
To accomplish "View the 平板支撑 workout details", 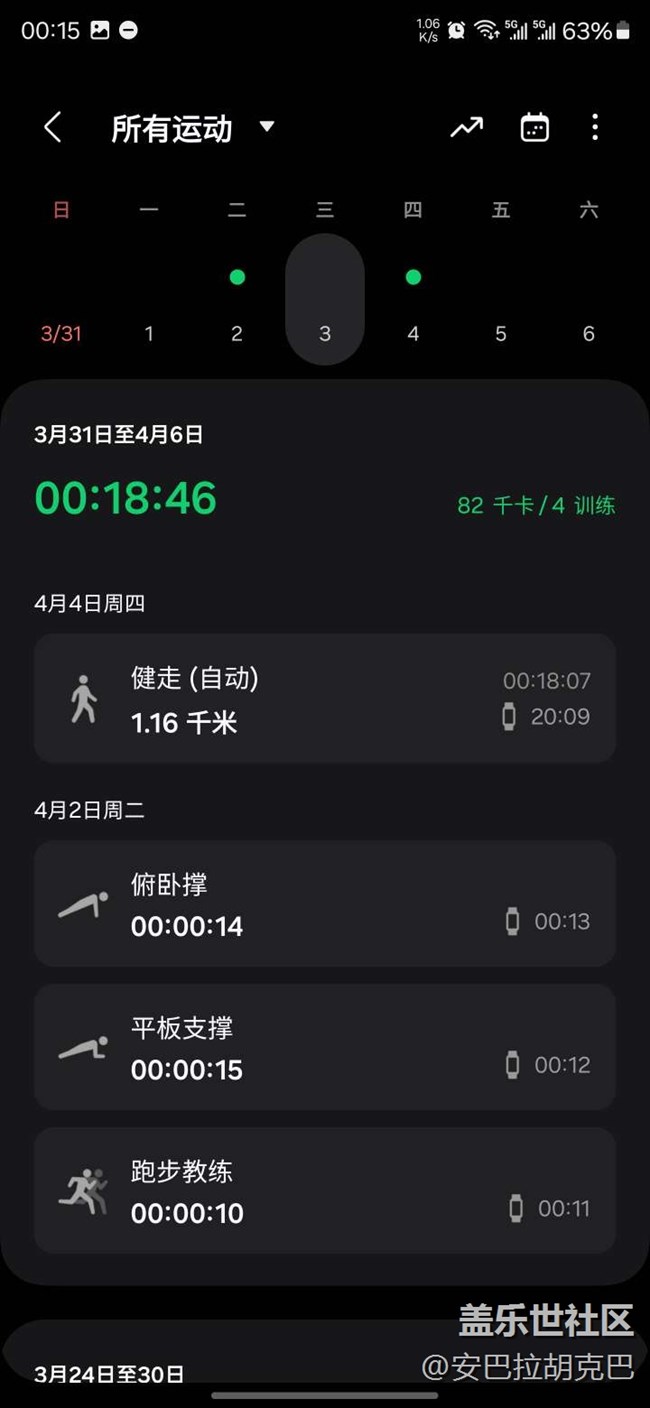I will point(325,1047).
